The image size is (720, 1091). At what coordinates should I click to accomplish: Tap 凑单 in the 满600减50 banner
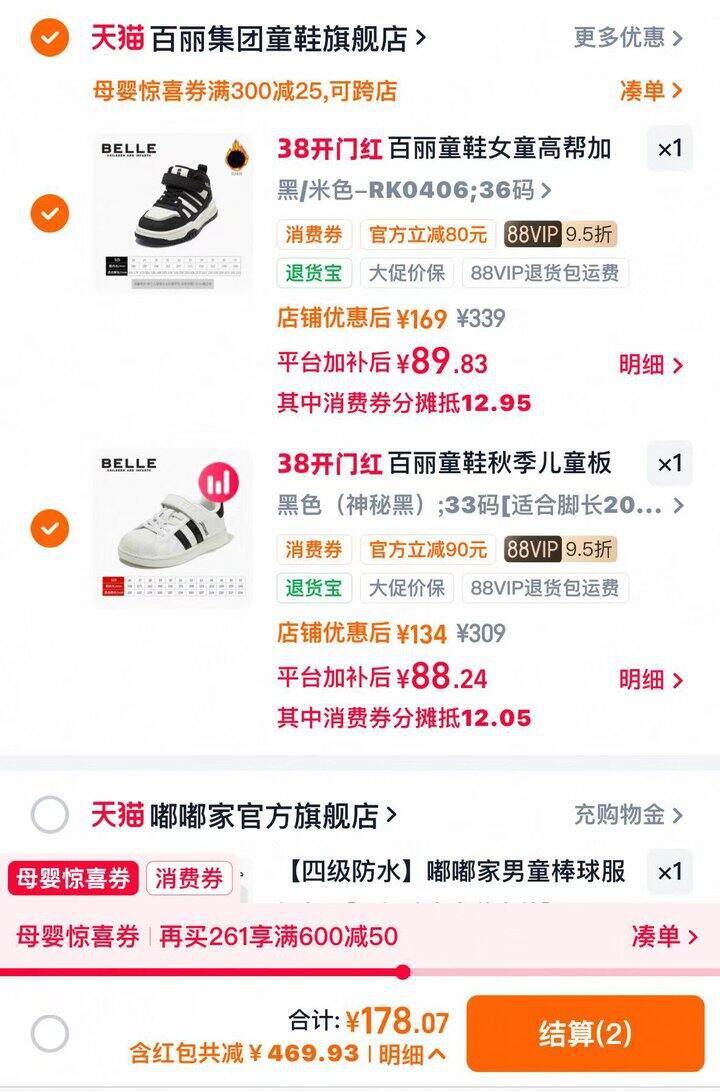[x=663, y=937]
